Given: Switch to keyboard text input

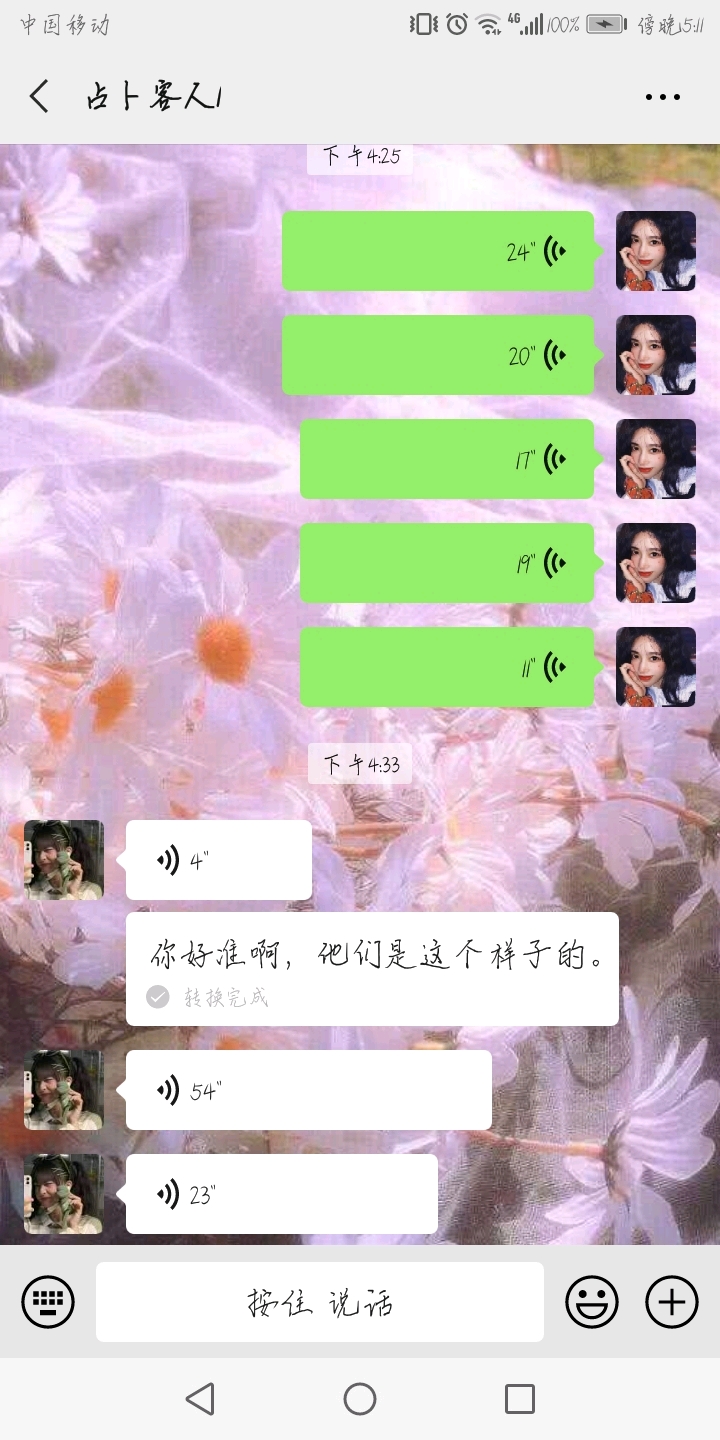Looking at the screenshot, I should click(48, 1302).
